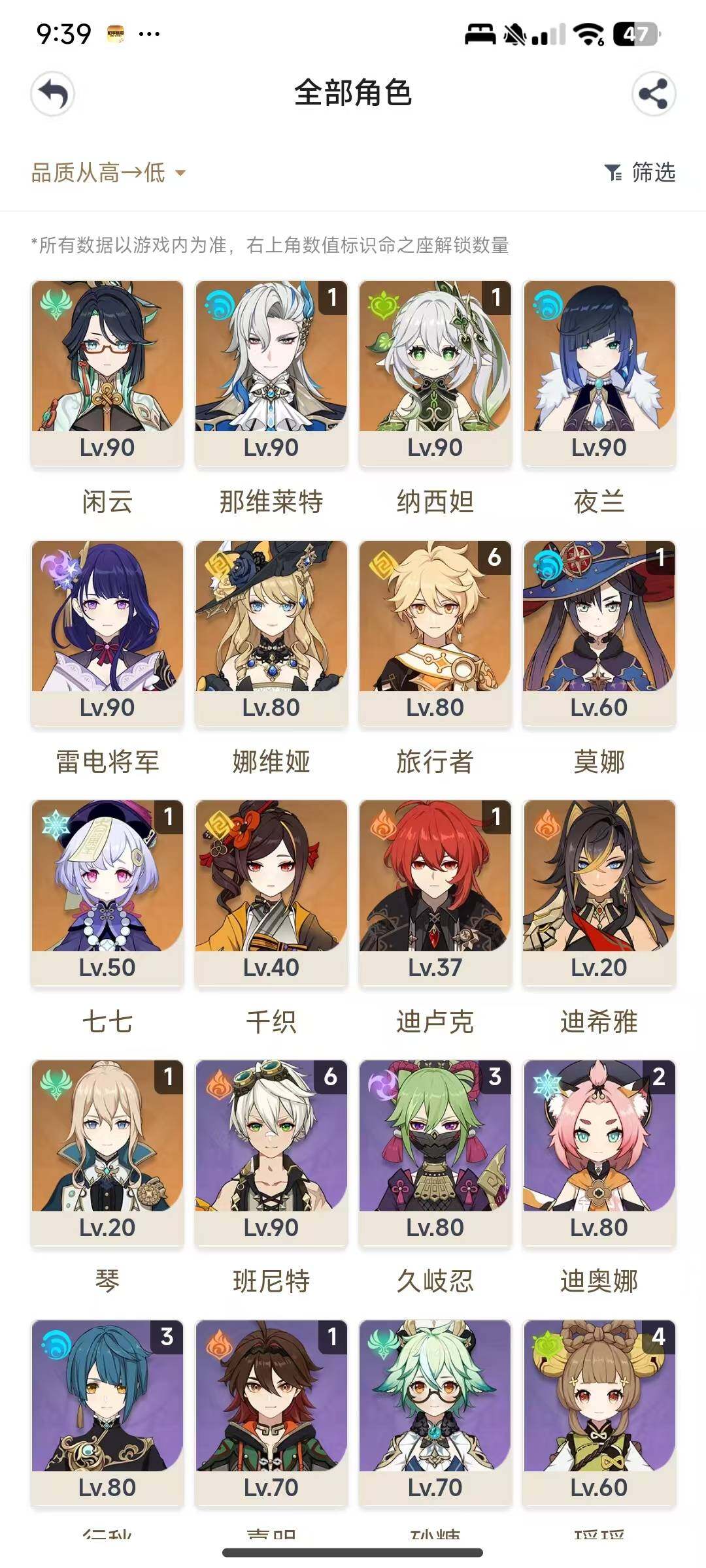Open 琴 character details

click(107, 1153)
